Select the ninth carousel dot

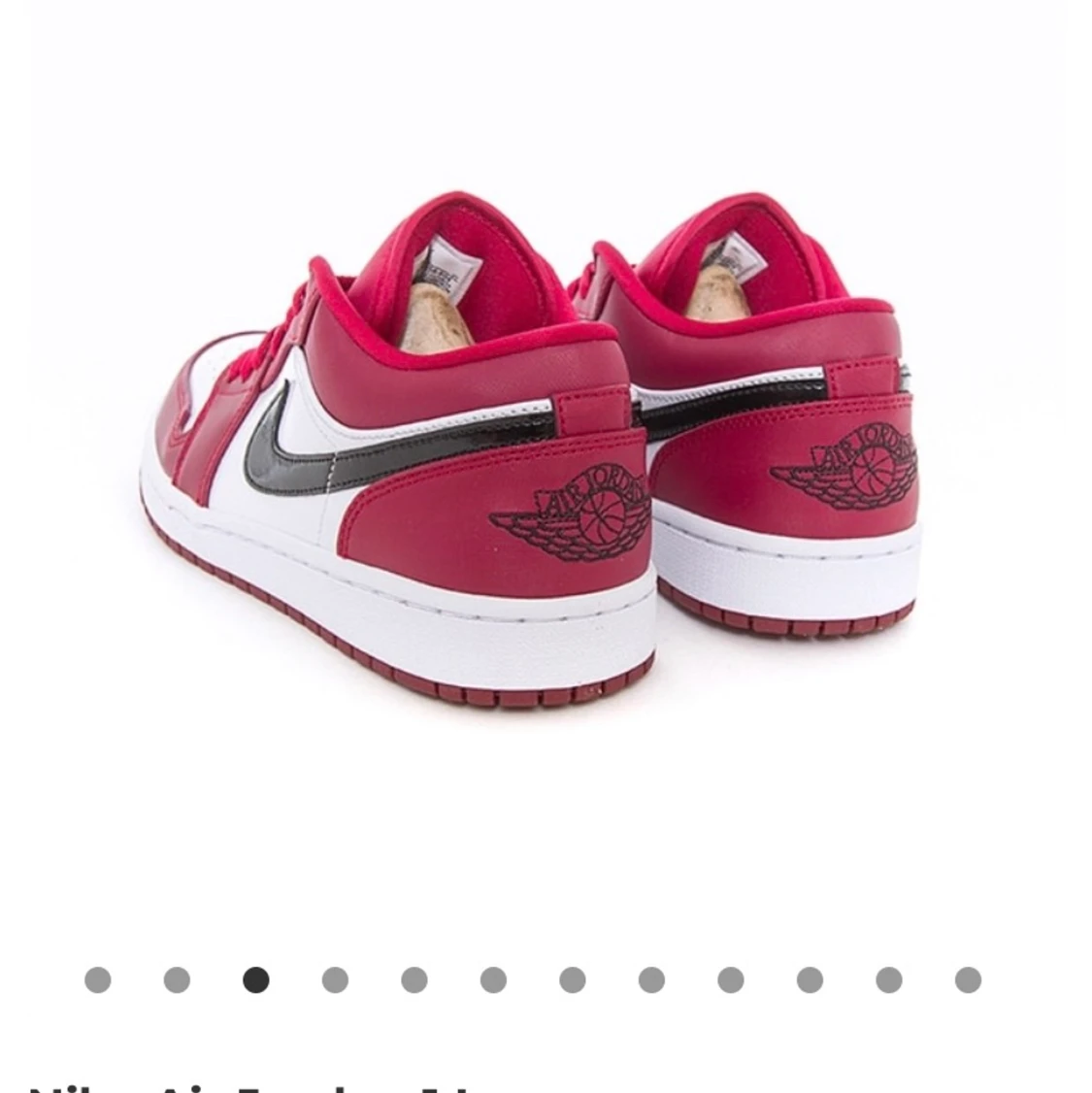tap(732, 977)
